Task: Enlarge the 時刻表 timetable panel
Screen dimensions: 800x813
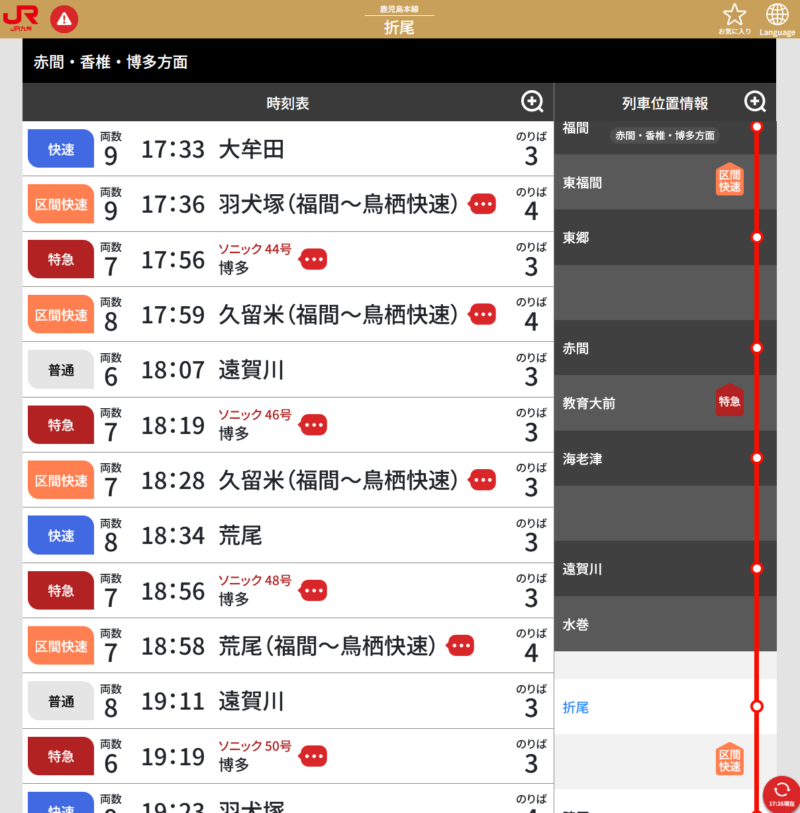Action: (x=532, y=102)
